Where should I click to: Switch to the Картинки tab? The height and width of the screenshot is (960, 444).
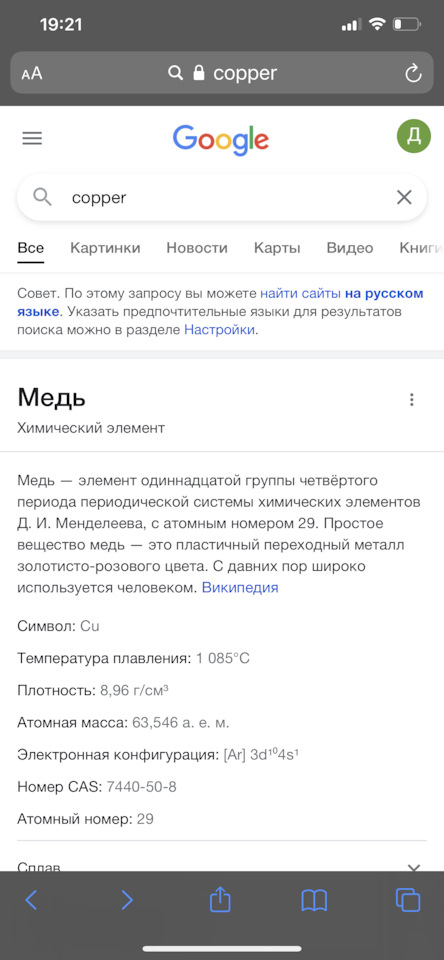coord(105,248)
